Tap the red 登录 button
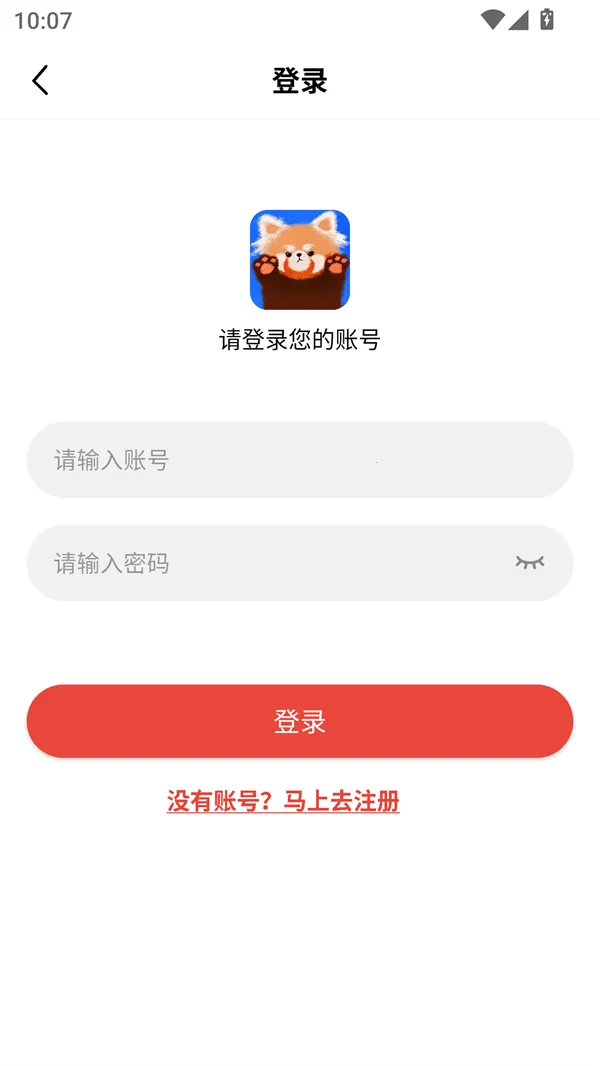Viewport: 600px width, 1066px height. [299, 721]
